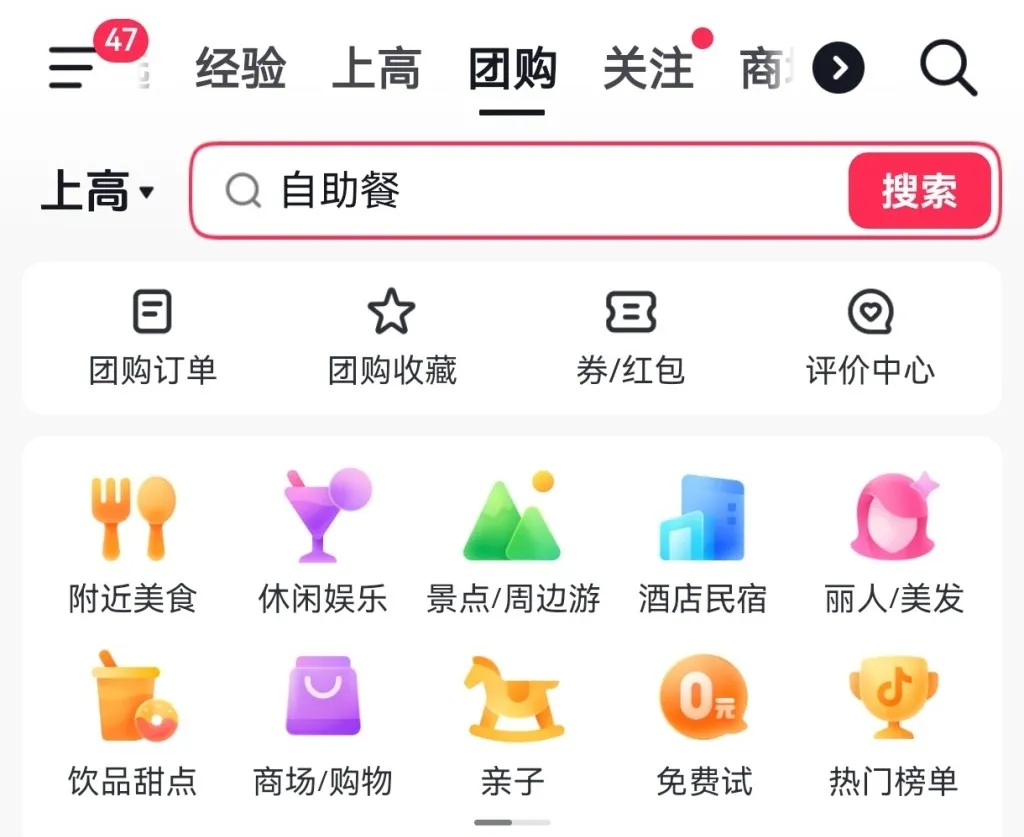This screenshot has height=837, width=1024.
Task: Open 团购收藏
Action: [391, 339]
